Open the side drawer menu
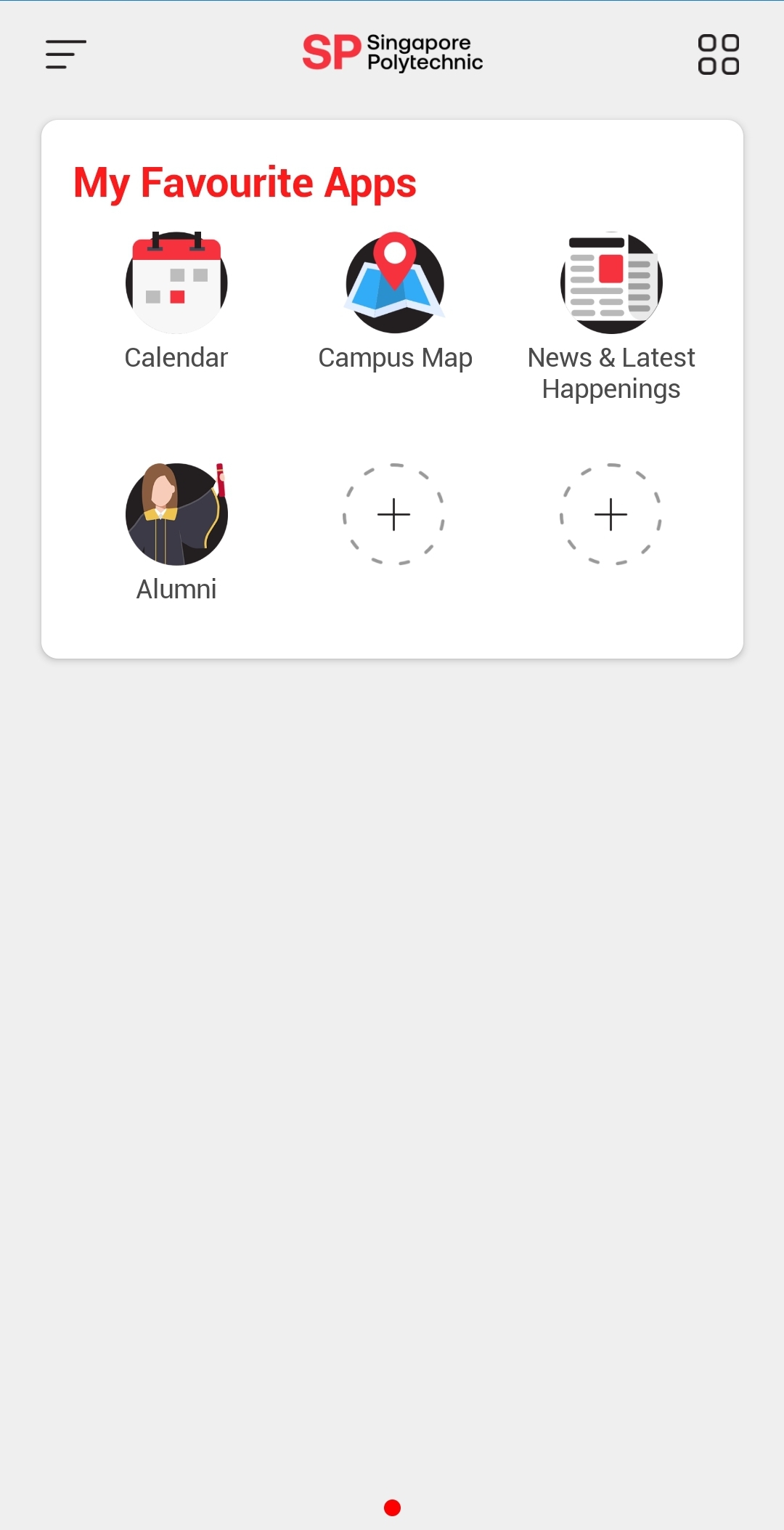Viewport: 784px width, 1530px height. [x=66, y=54]
